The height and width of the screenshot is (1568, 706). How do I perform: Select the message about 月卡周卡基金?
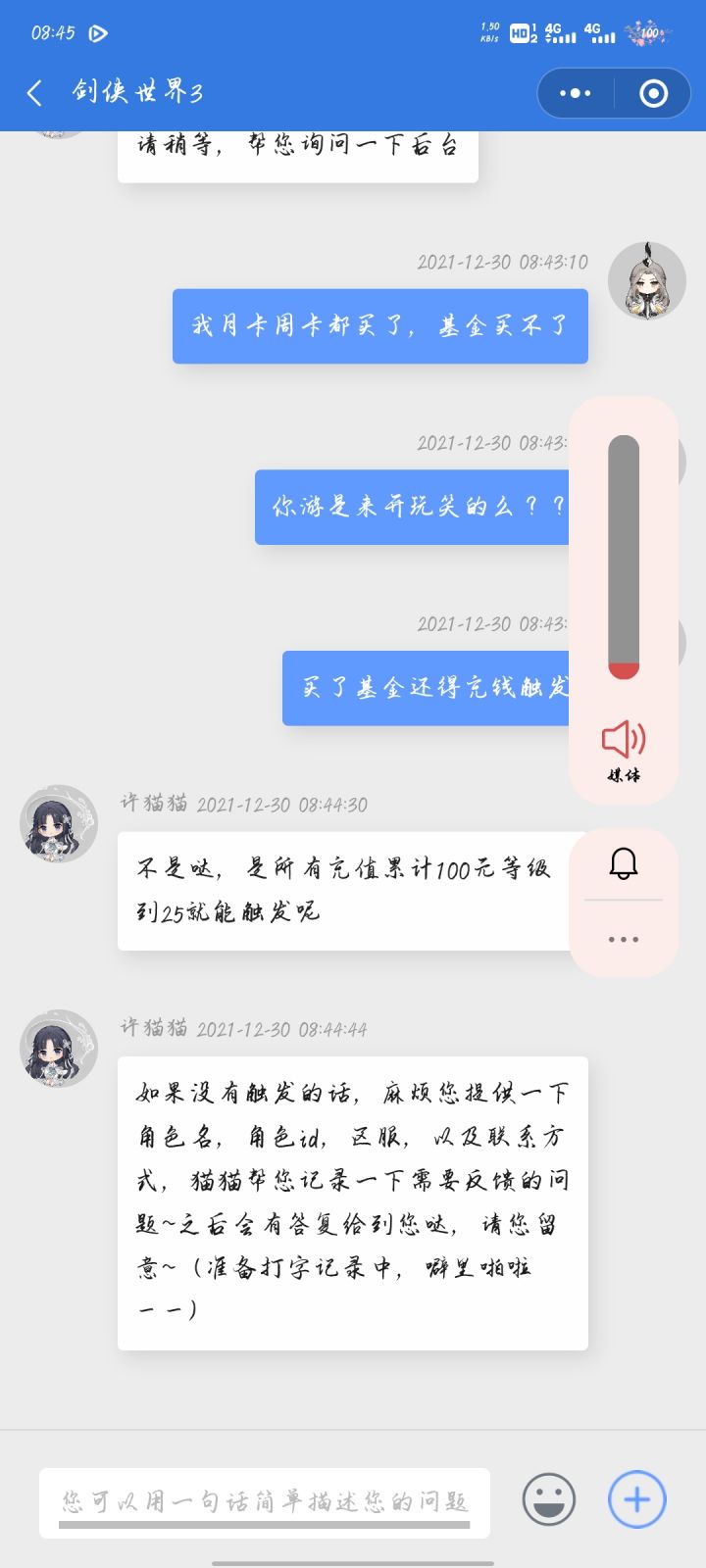click(379, 326)
